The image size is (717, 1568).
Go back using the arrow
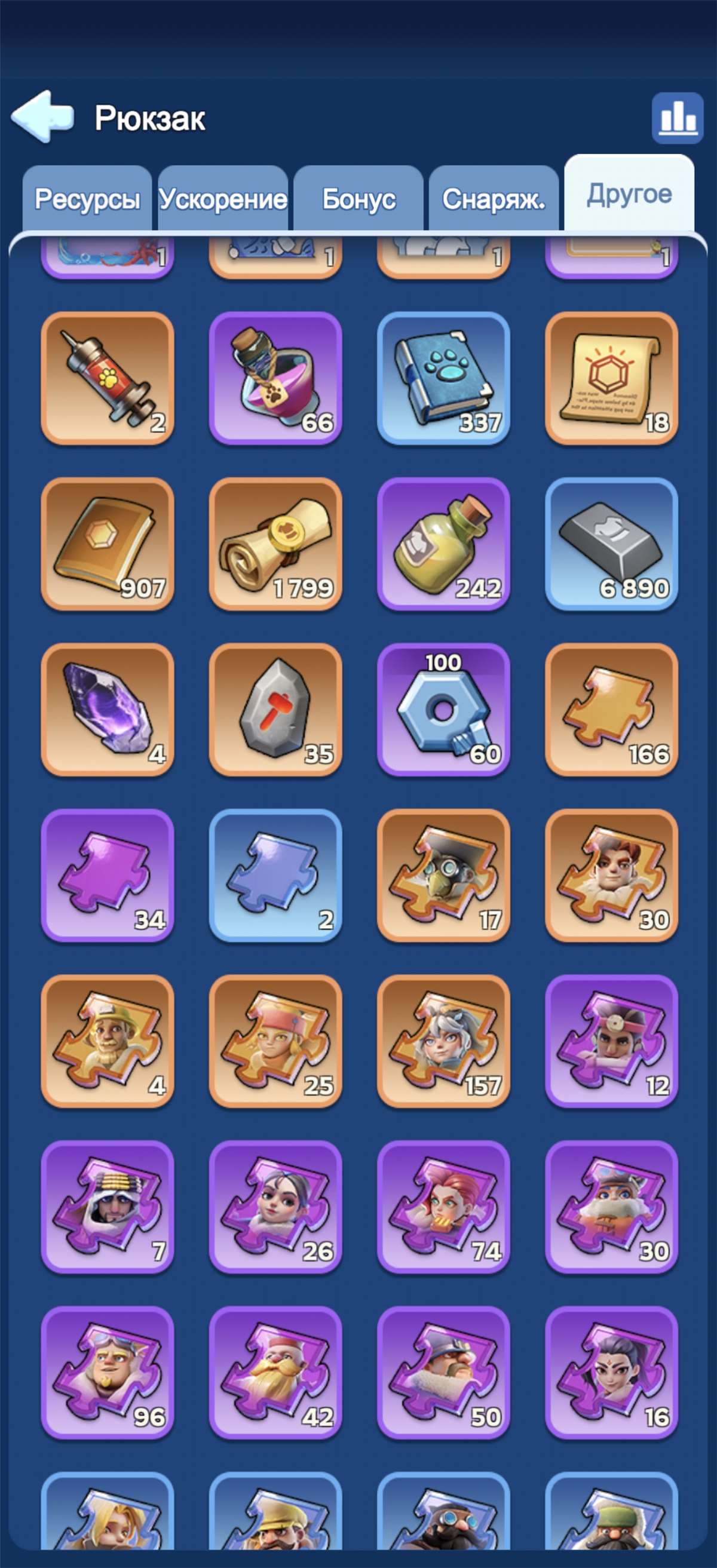[42, 117]
